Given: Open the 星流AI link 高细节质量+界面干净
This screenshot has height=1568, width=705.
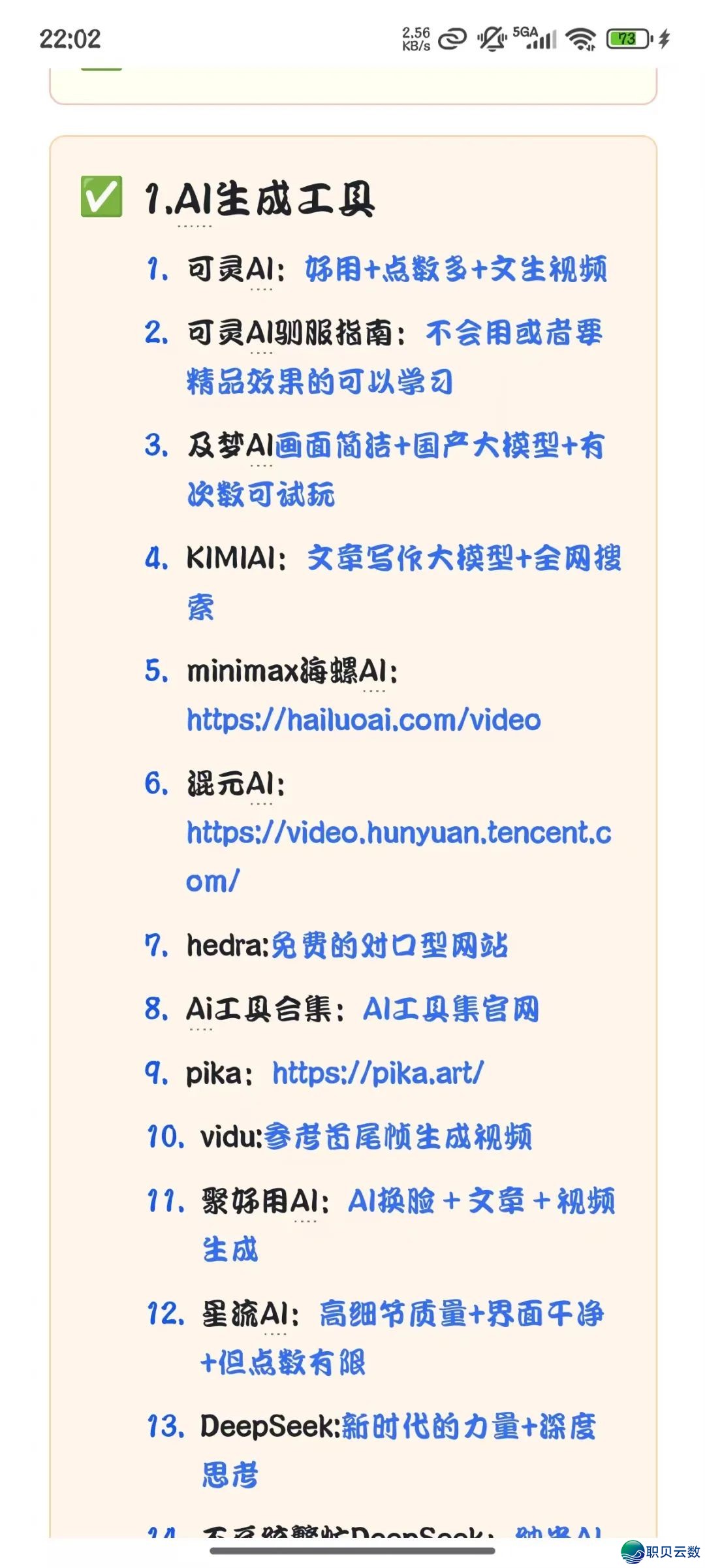Looking at the screenshot, I should (x=461, y=1314).
